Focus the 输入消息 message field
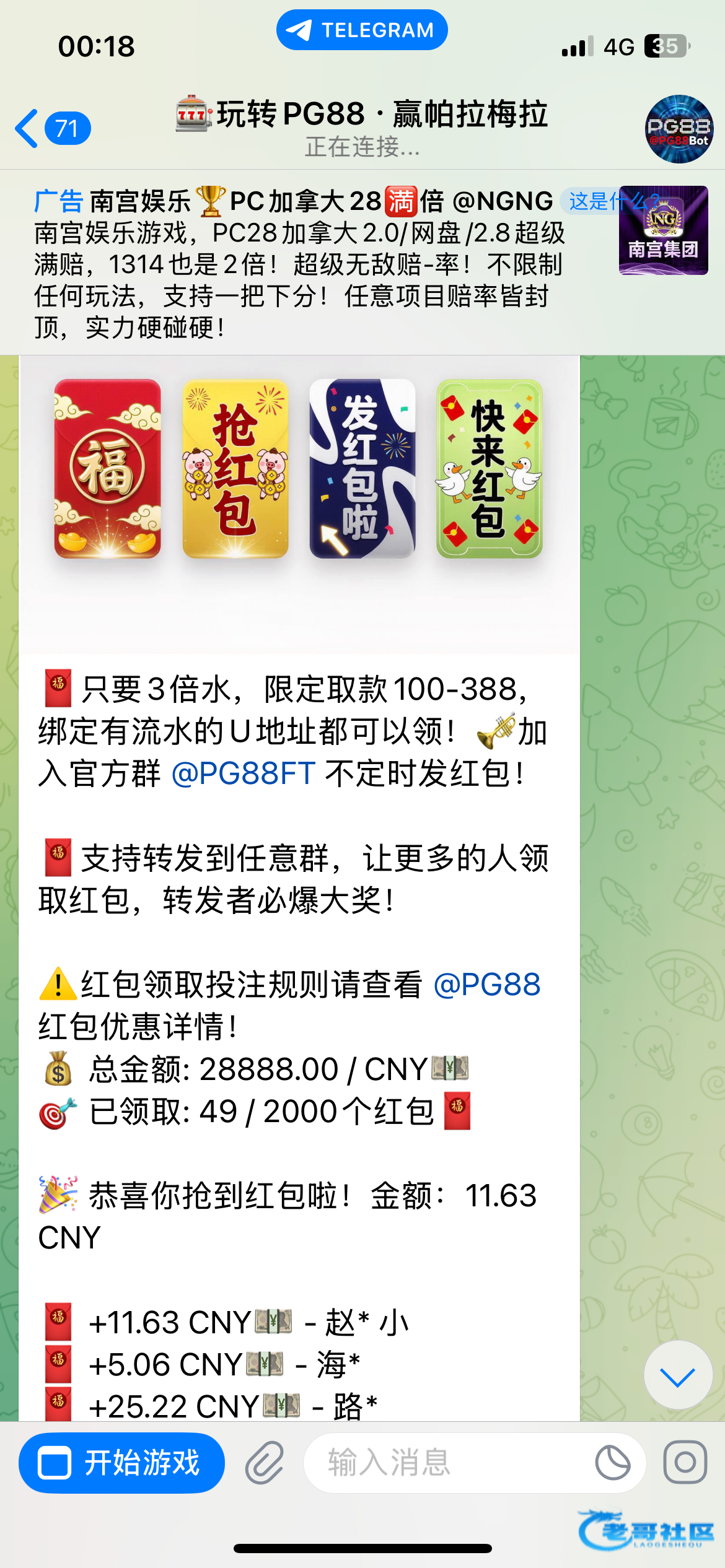The image size is (725, 1568). 446,1463
